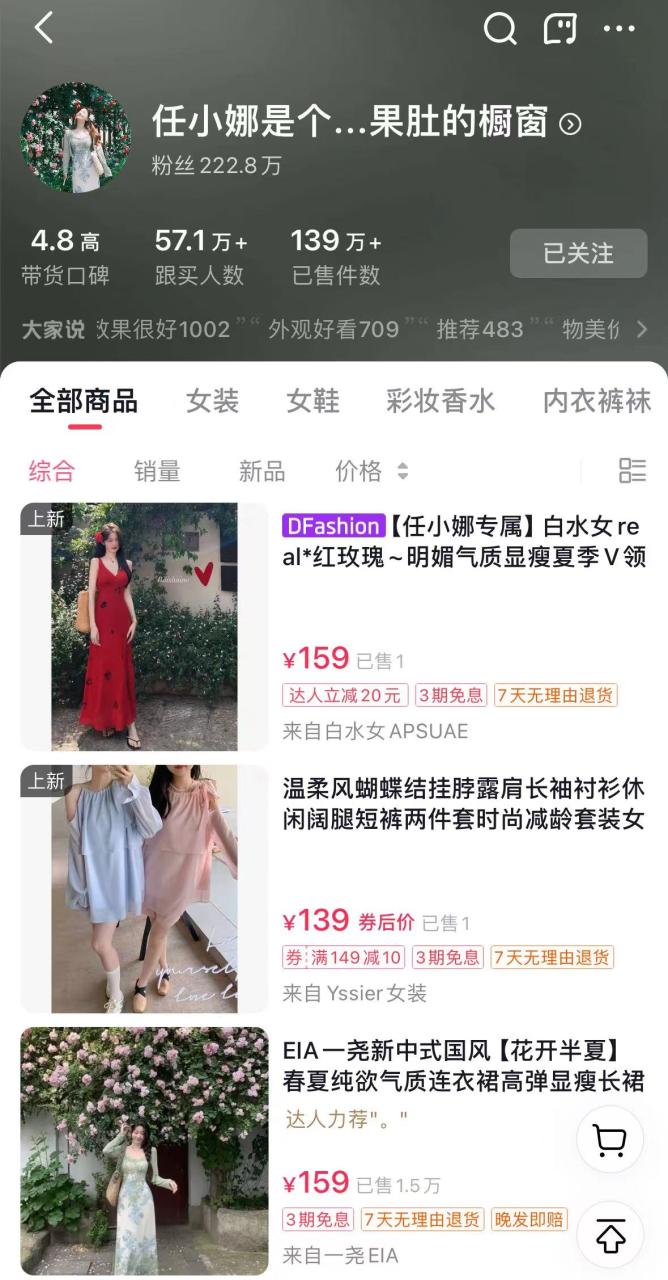The height and width of the screenshot is (1280, 668).
Task: Switch to the 女鞋 tab
Action: tap(313, 401)
